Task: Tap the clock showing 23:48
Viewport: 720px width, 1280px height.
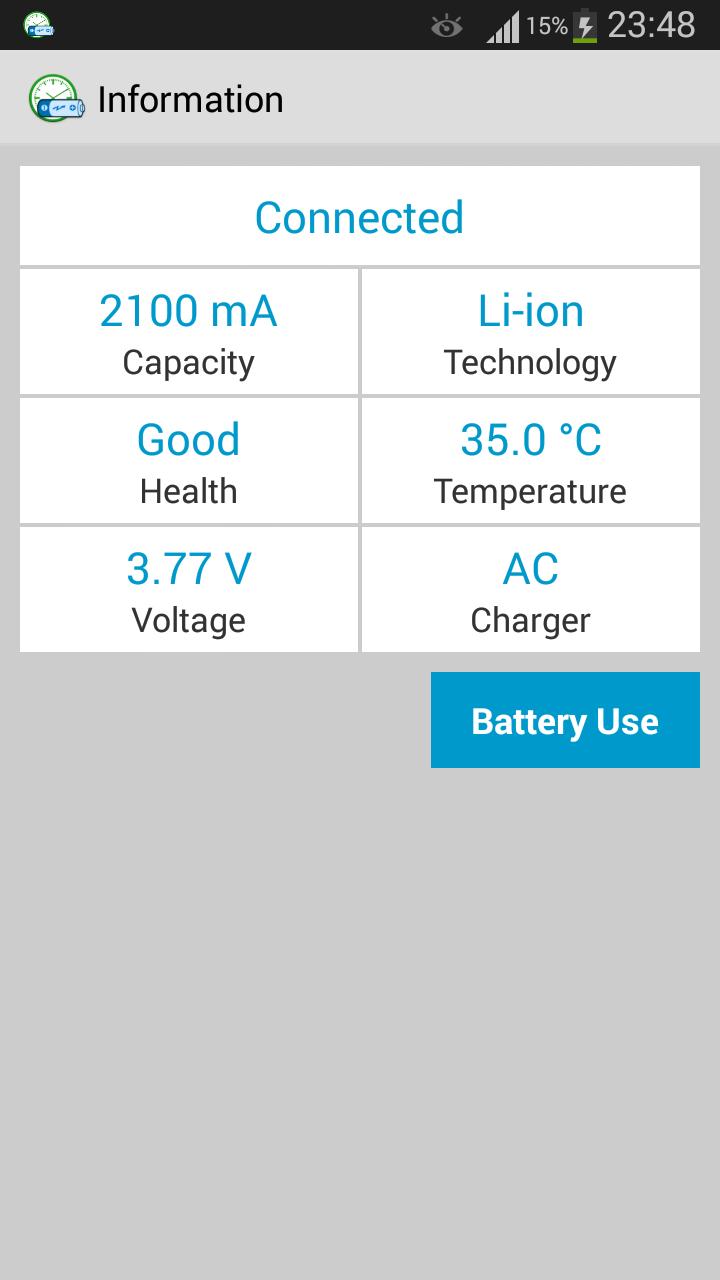Action: (650, 24)
